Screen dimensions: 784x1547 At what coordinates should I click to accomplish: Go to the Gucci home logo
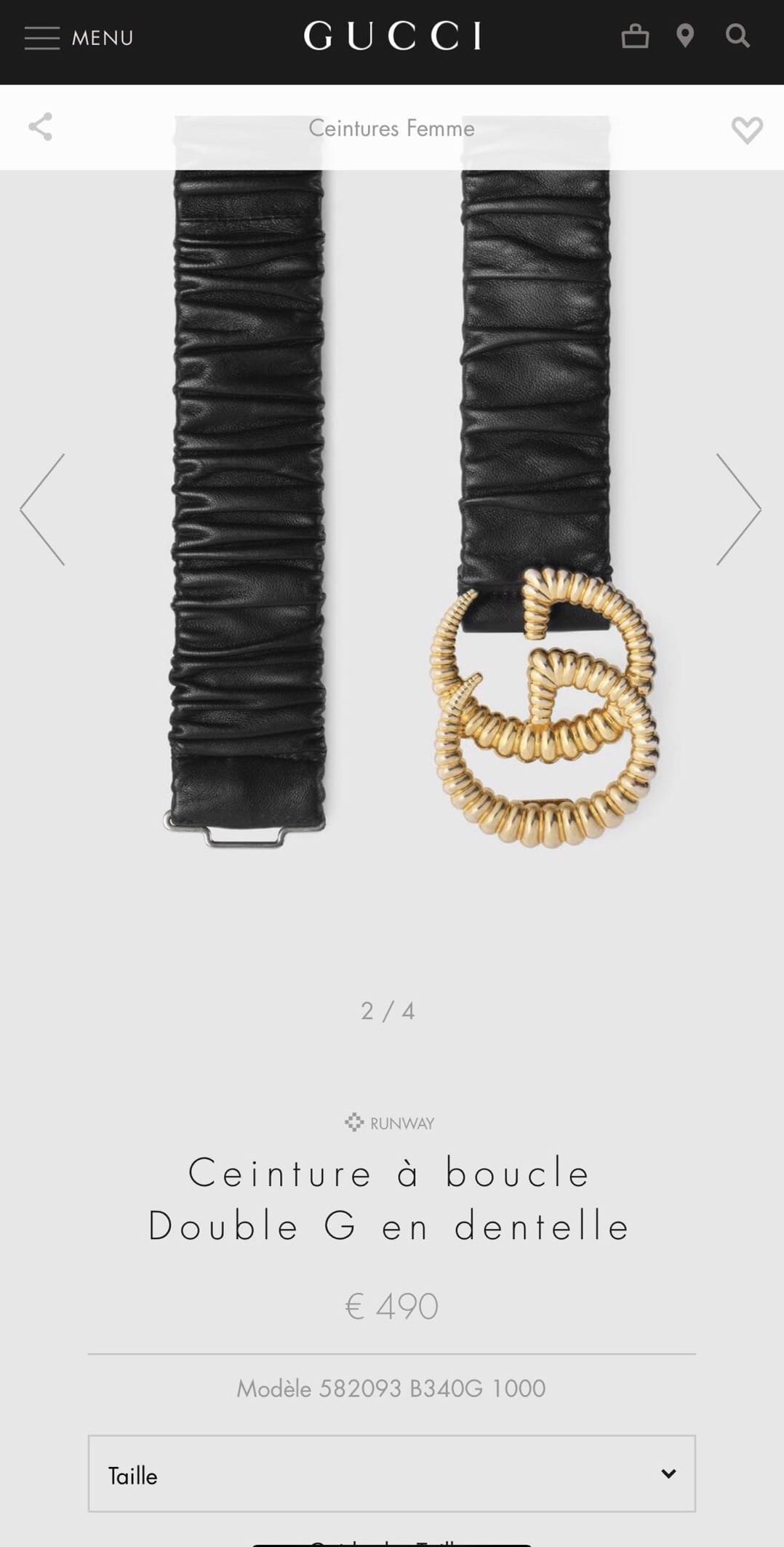392,36
